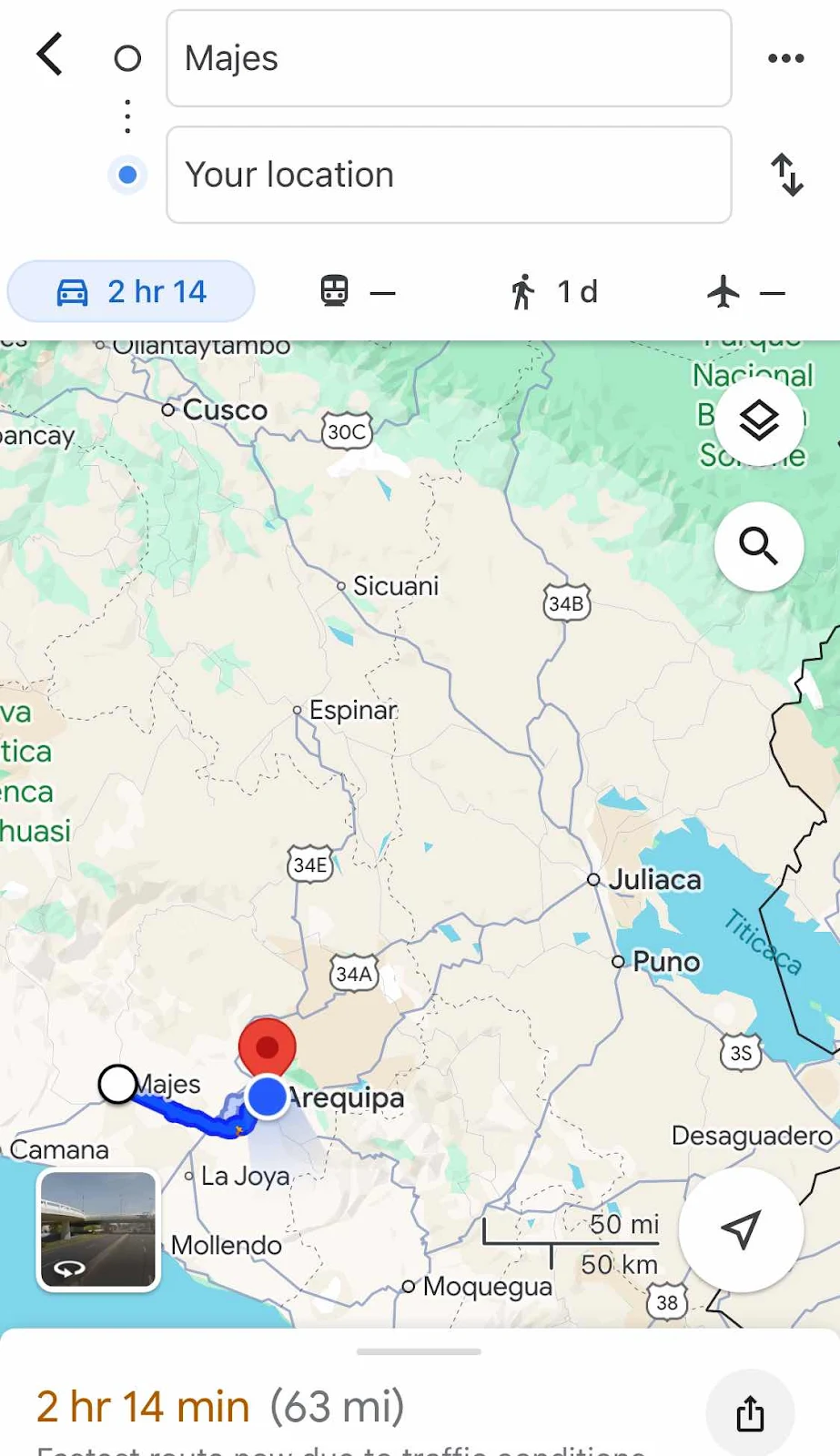
Task: Search along the route
Action: pos(758,546)
